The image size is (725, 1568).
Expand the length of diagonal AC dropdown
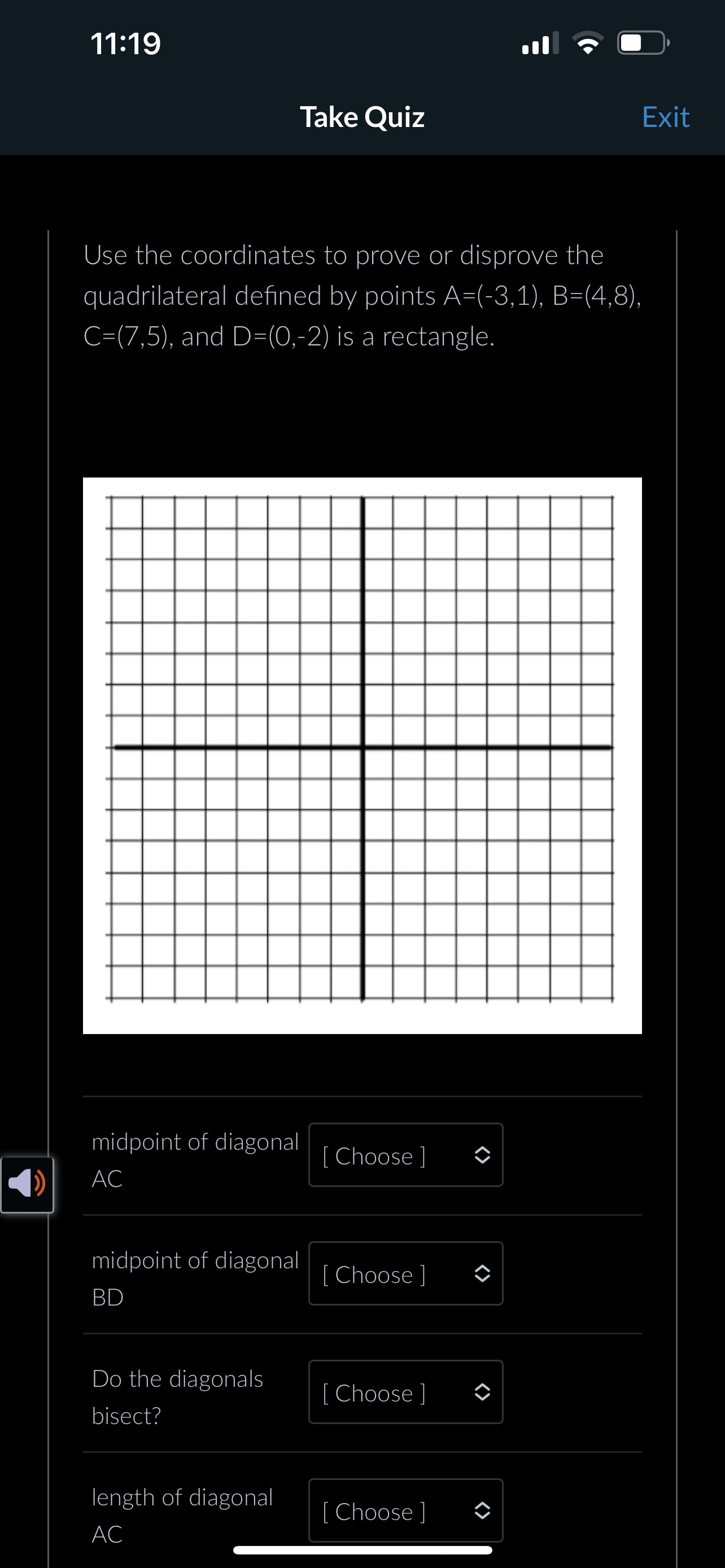[x=405, y=1510]
